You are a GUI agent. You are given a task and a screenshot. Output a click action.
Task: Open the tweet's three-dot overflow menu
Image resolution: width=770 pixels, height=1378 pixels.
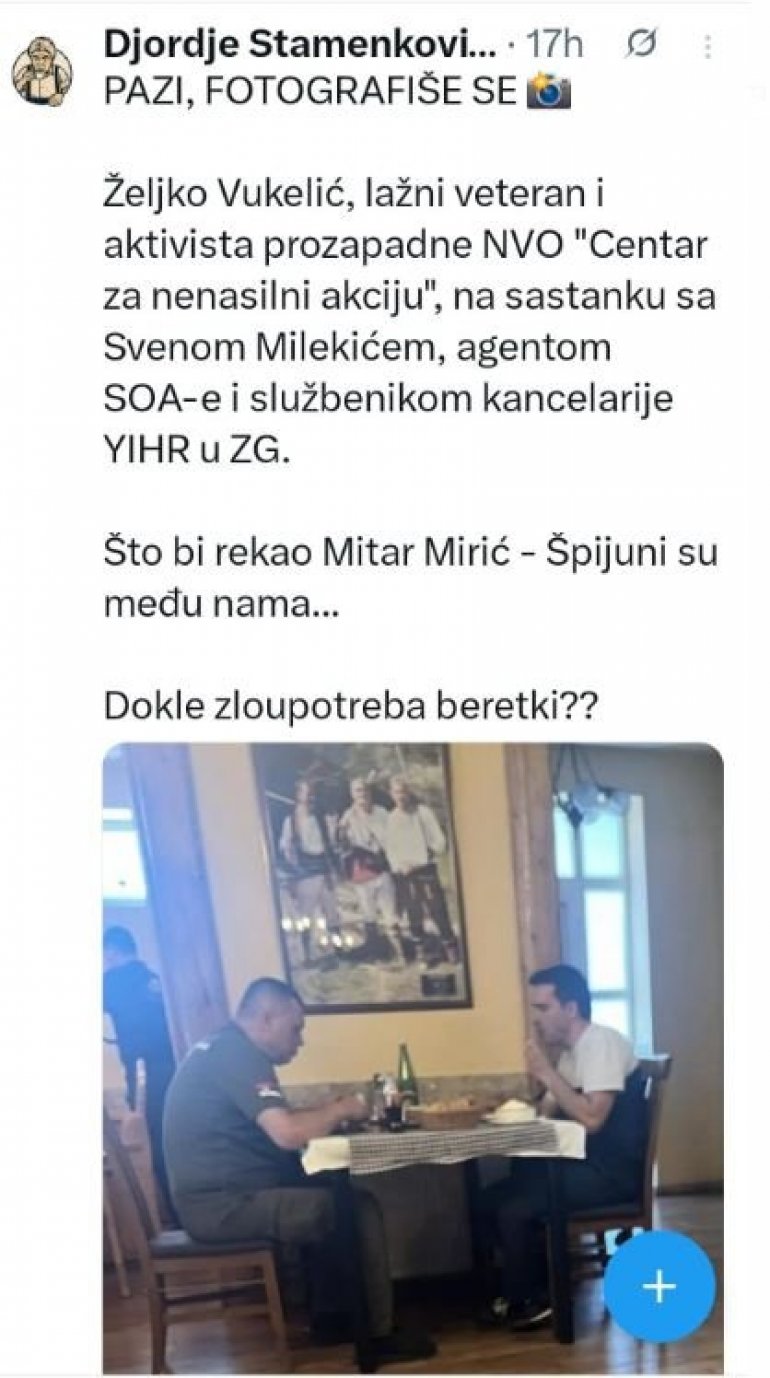coord(708,46)
